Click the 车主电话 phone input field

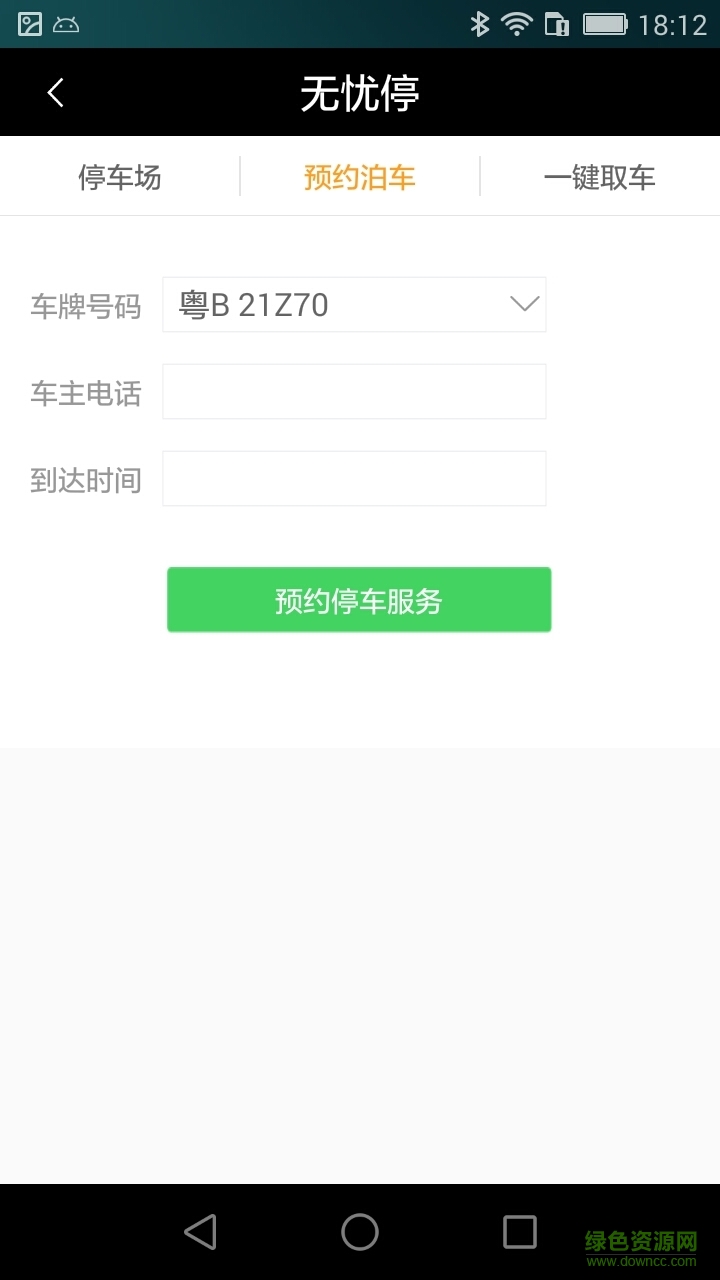pos(355,391)
